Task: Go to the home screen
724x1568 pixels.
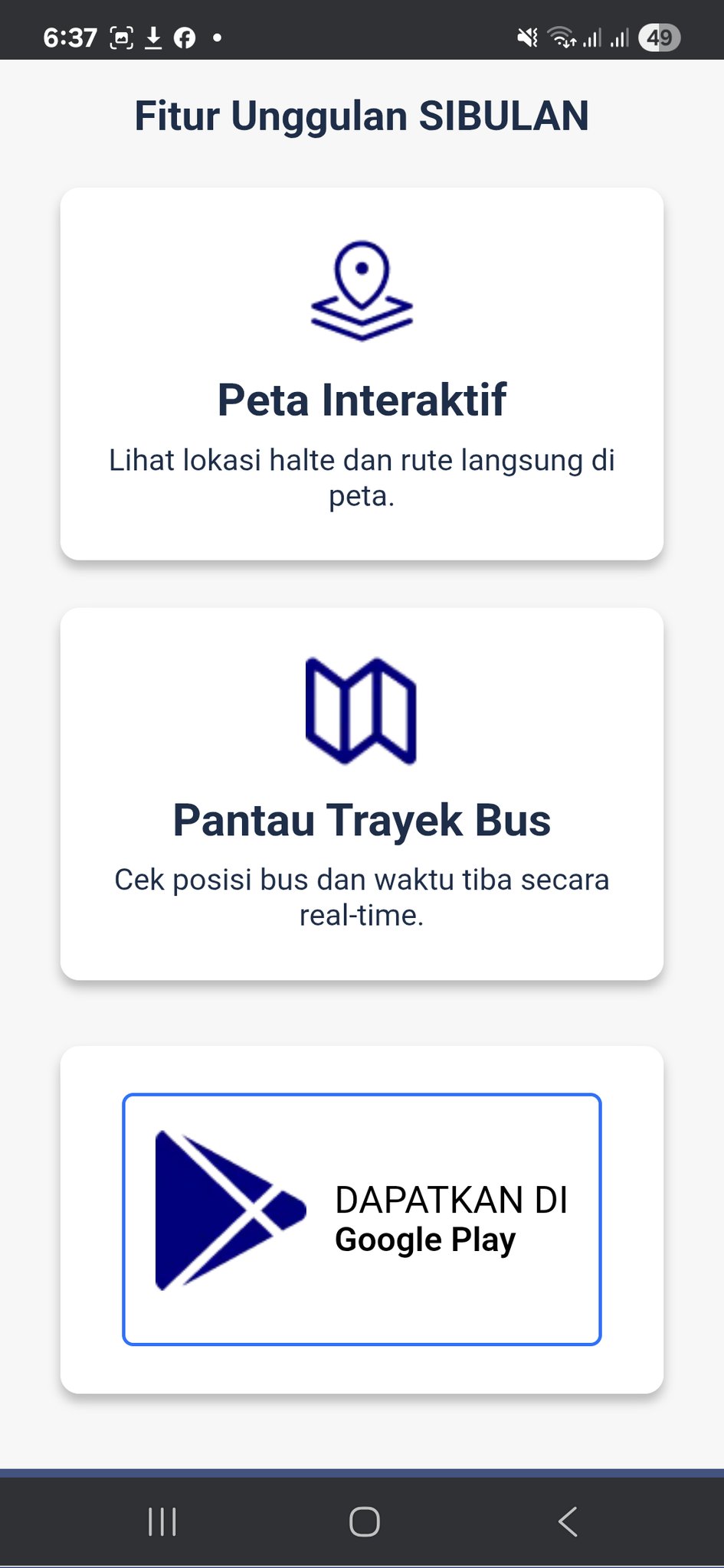Action: coord(364,1521)
